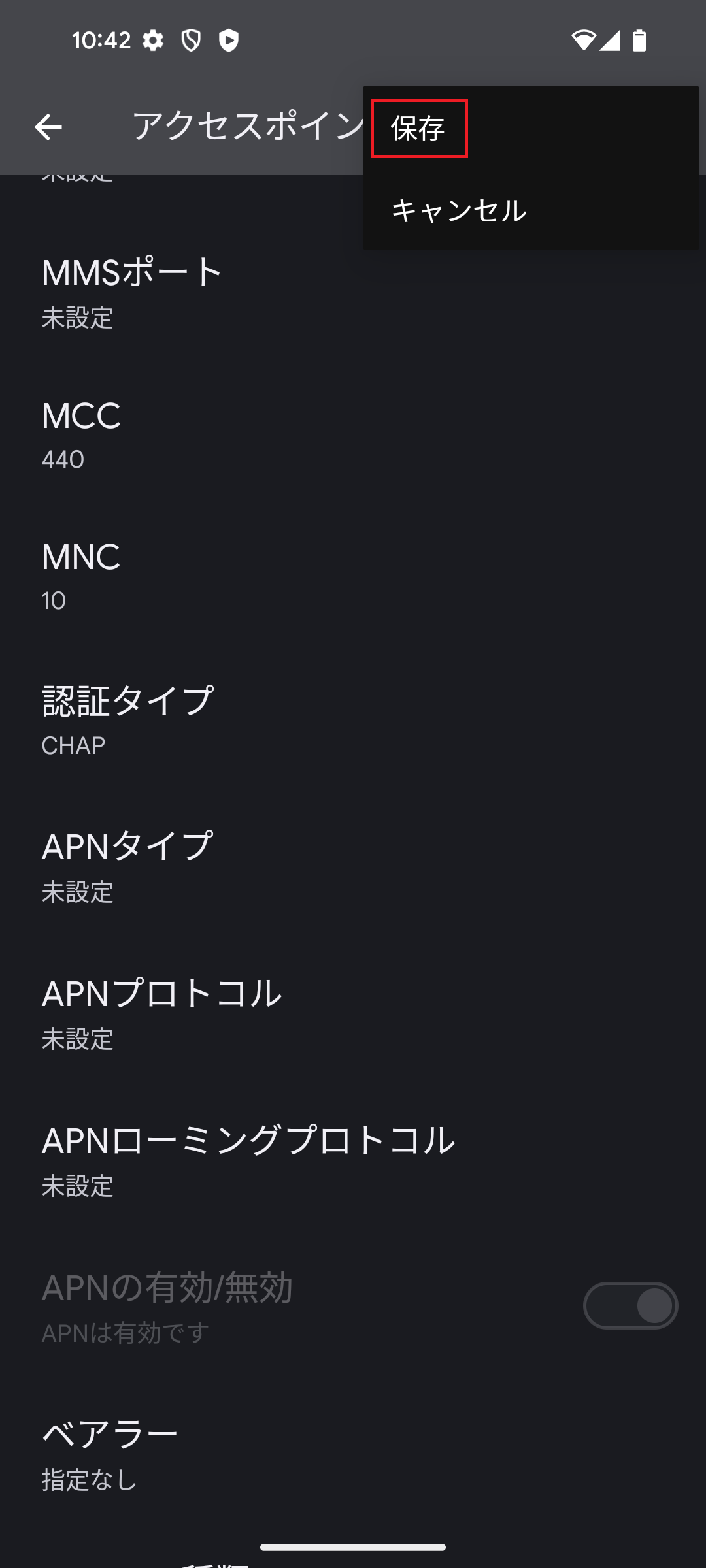706x1568 pixels.
Task: Choose キャンセル in the popup menu
Action: tap(458, 210)
